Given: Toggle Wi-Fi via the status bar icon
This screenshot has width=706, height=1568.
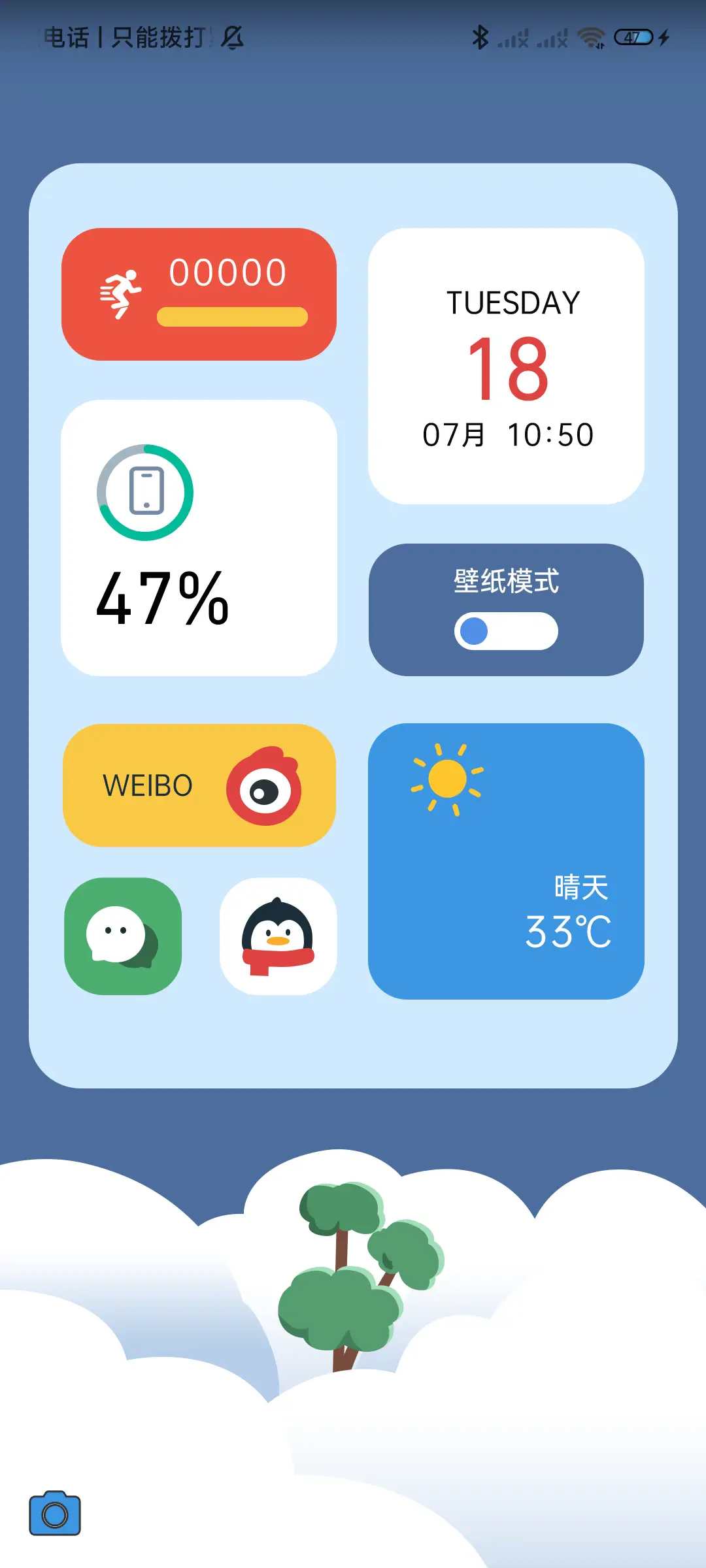Looking at the screenshot, I should [590, 39].
